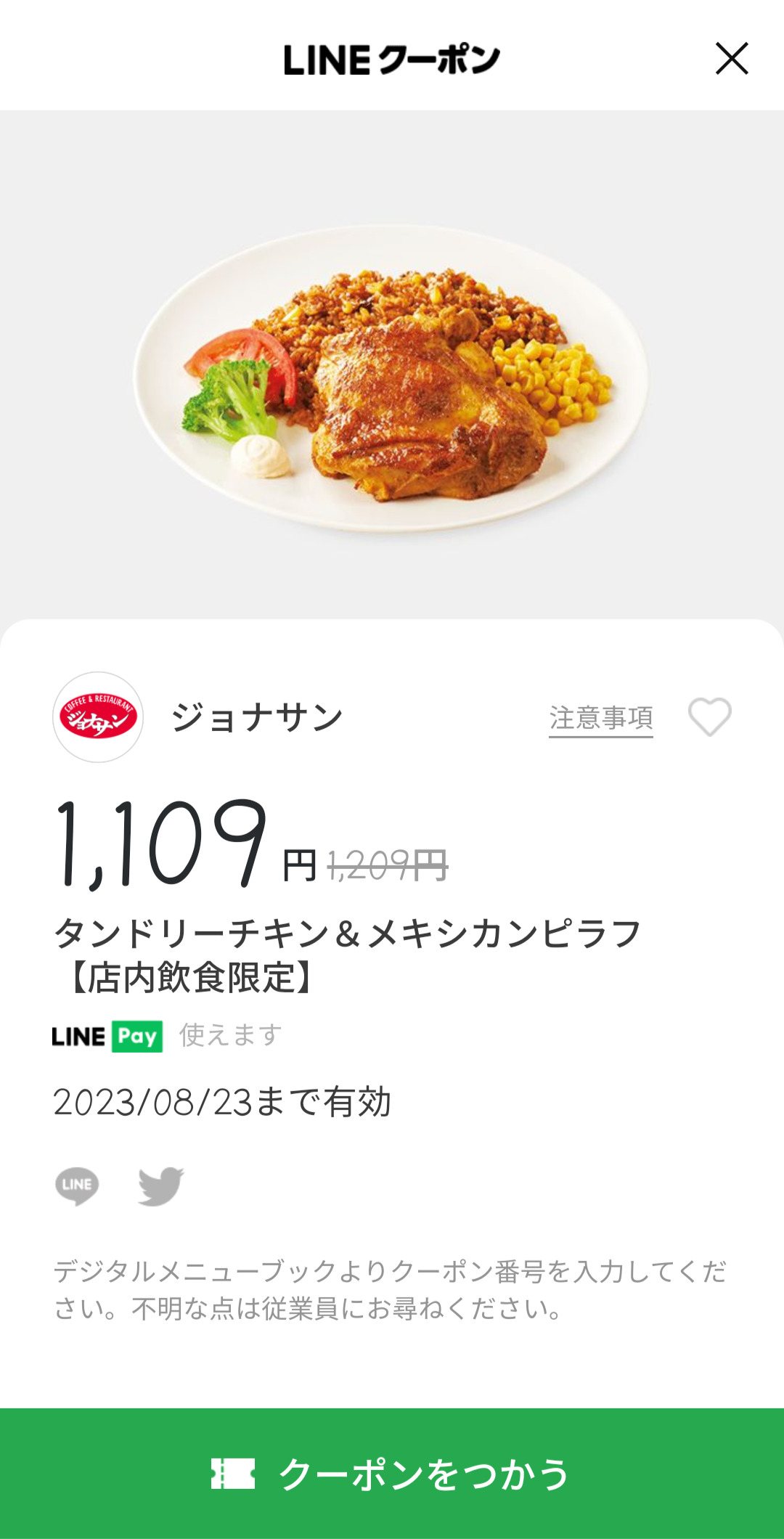Favorite this coupon with the heart
The height and width of the screenshot is (1539, 784).
tap(709, 717)
